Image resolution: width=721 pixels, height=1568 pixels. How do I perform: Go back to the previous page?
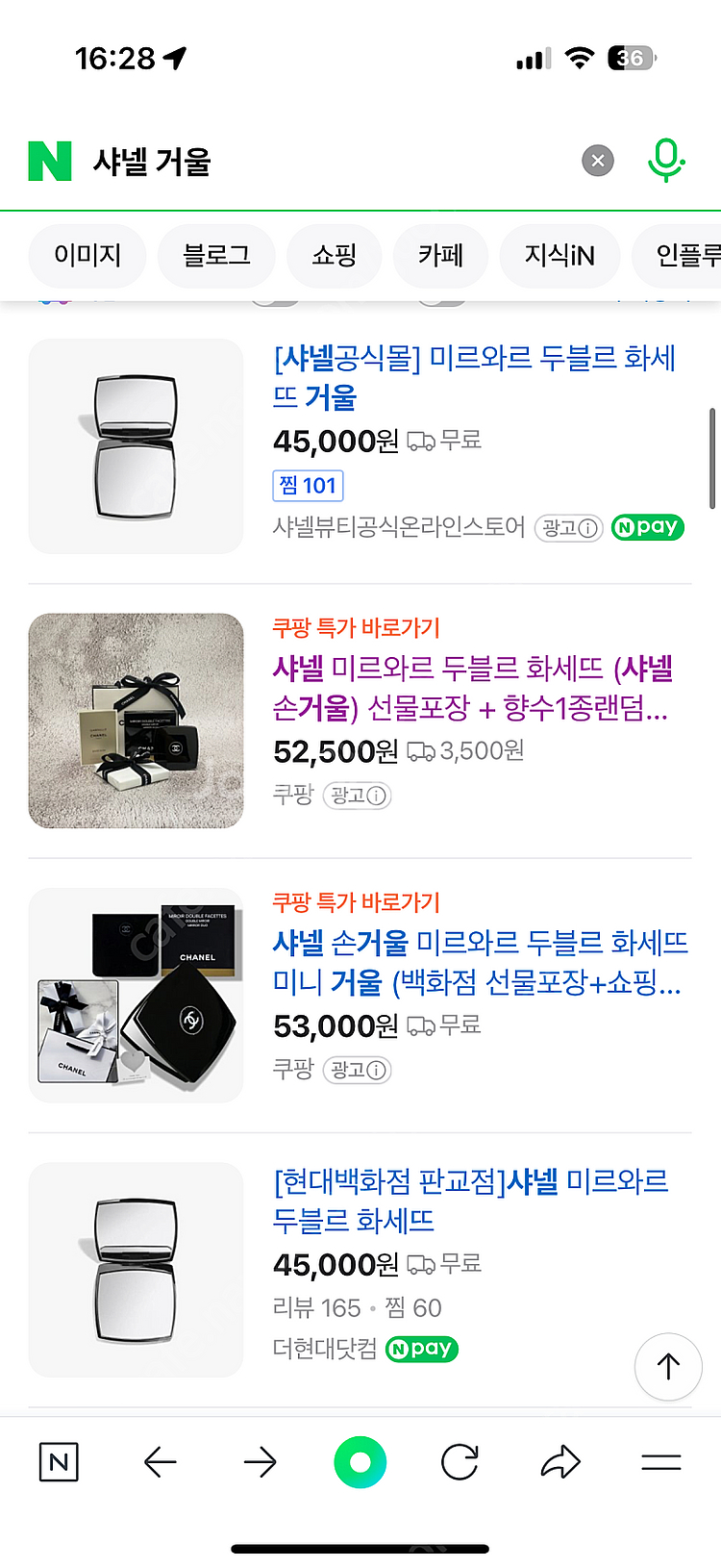[x=160, y=1463]
